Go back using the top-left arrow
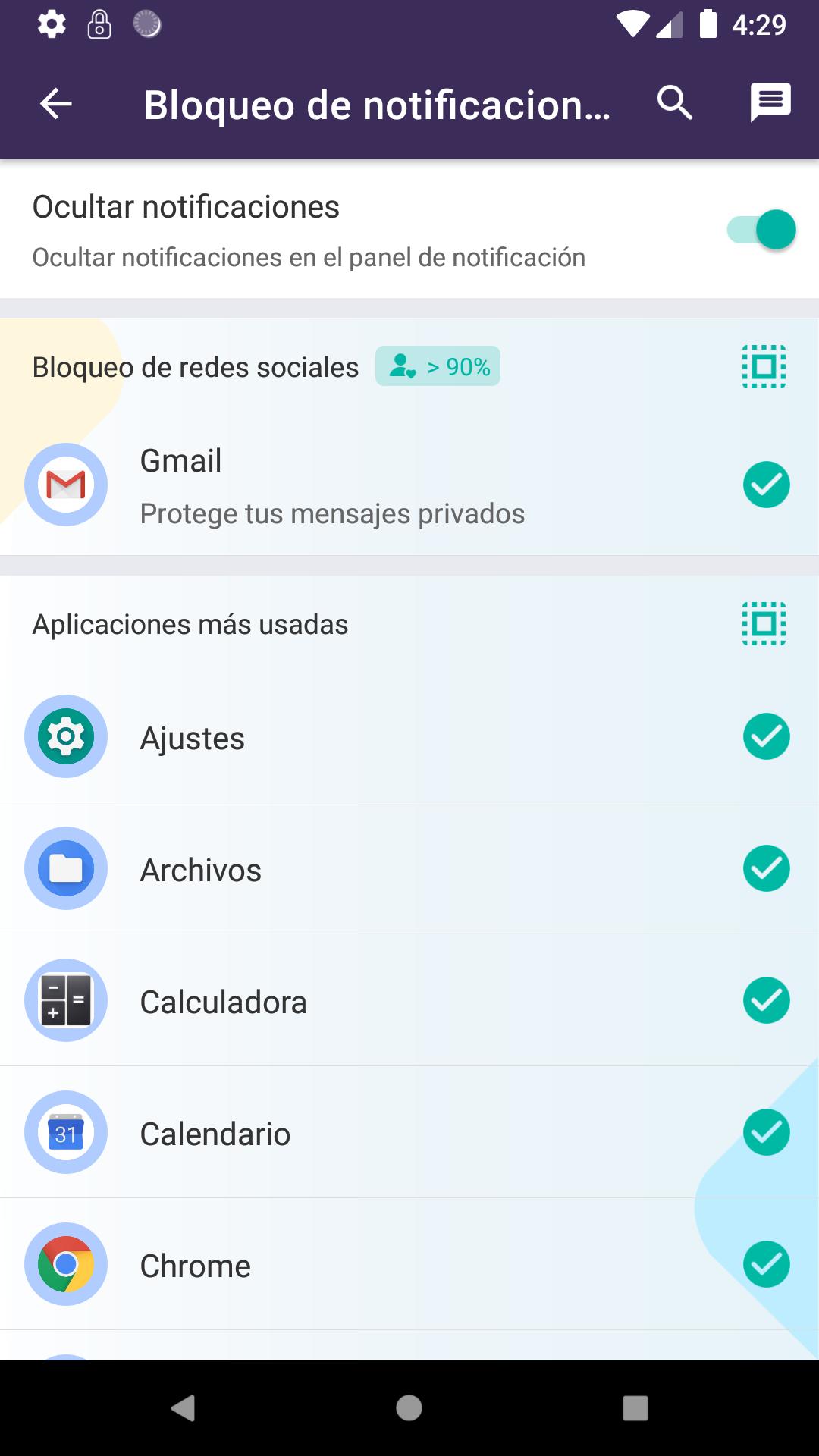Image resolution: width=819 pixels, height=1456 pixels. point(56,104)
